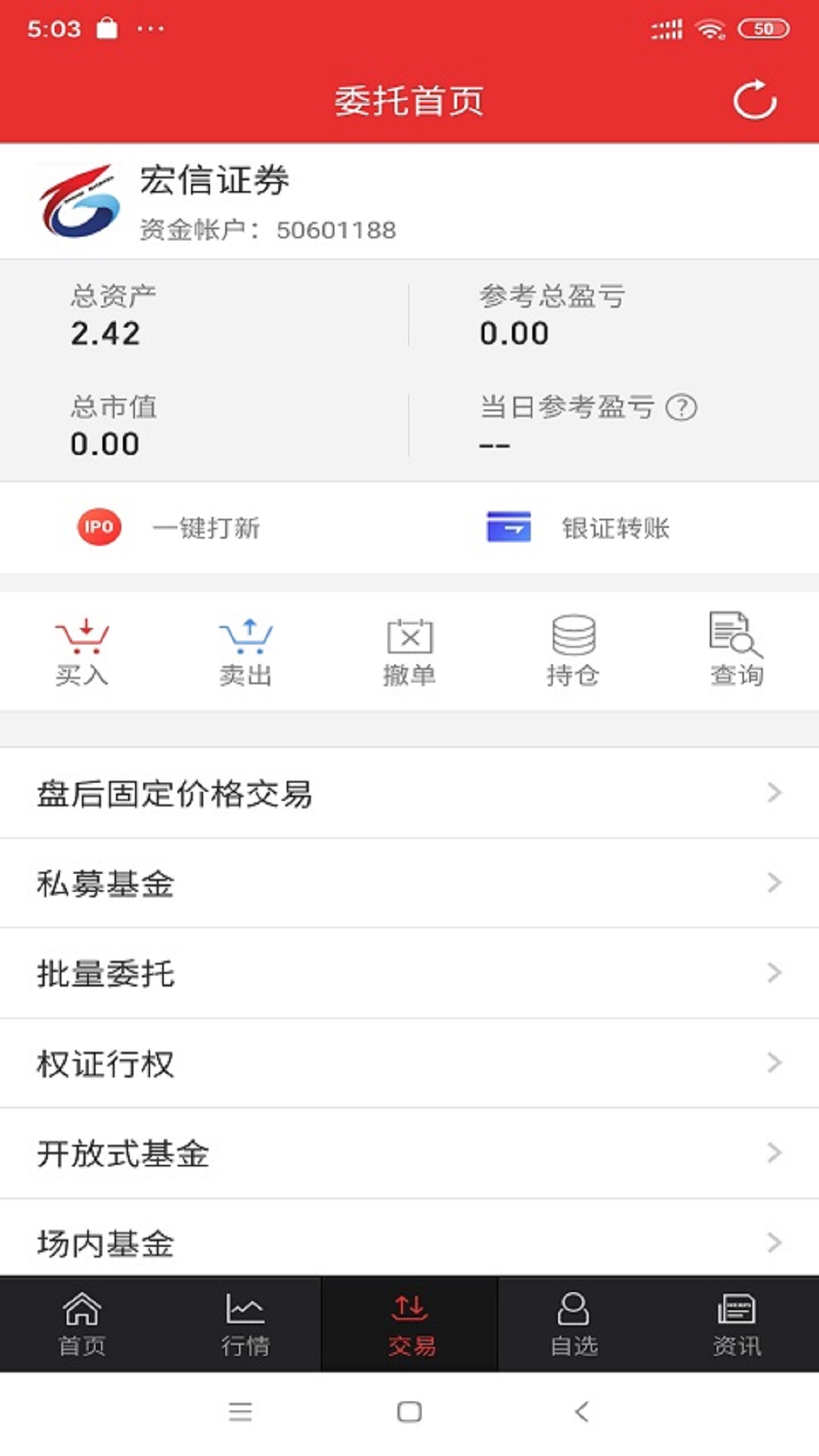
Task: Open 一键打新 IPO subscription
Action: (x=170, y=527)
